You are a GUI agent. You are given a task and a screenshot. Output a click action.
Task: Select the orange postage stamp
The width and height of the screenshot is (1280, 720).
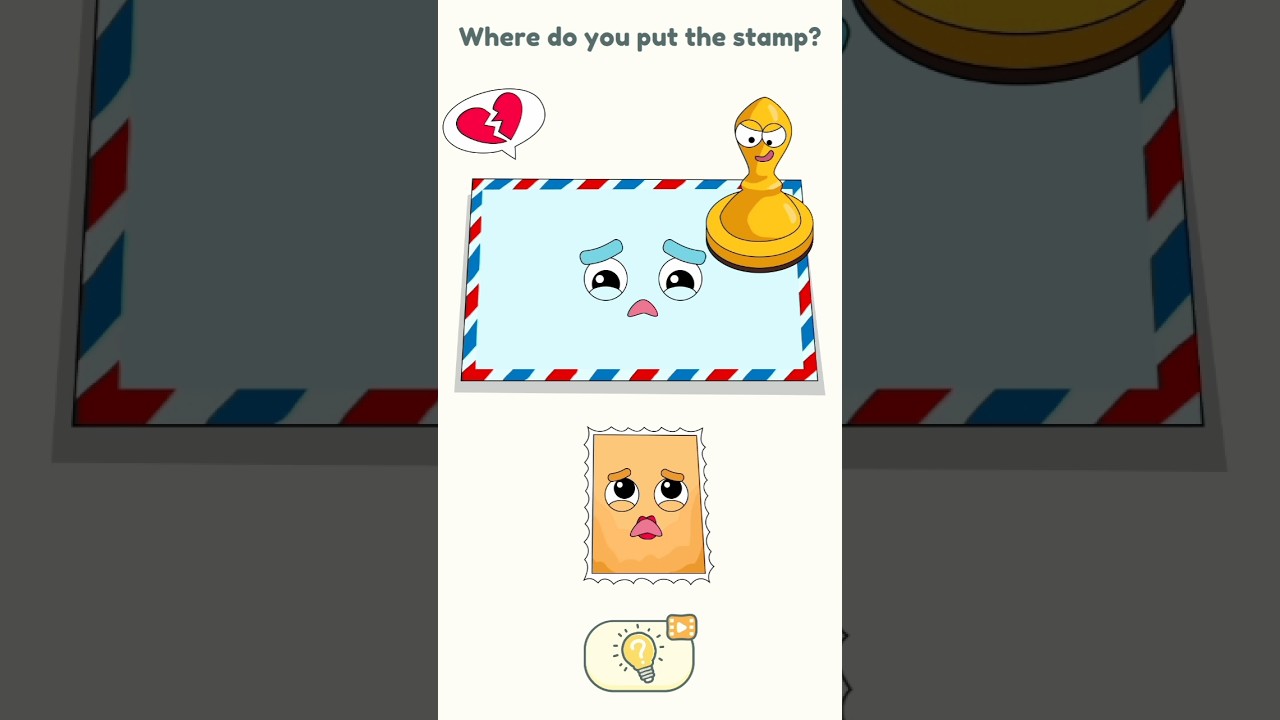click(x=647, y=504)
